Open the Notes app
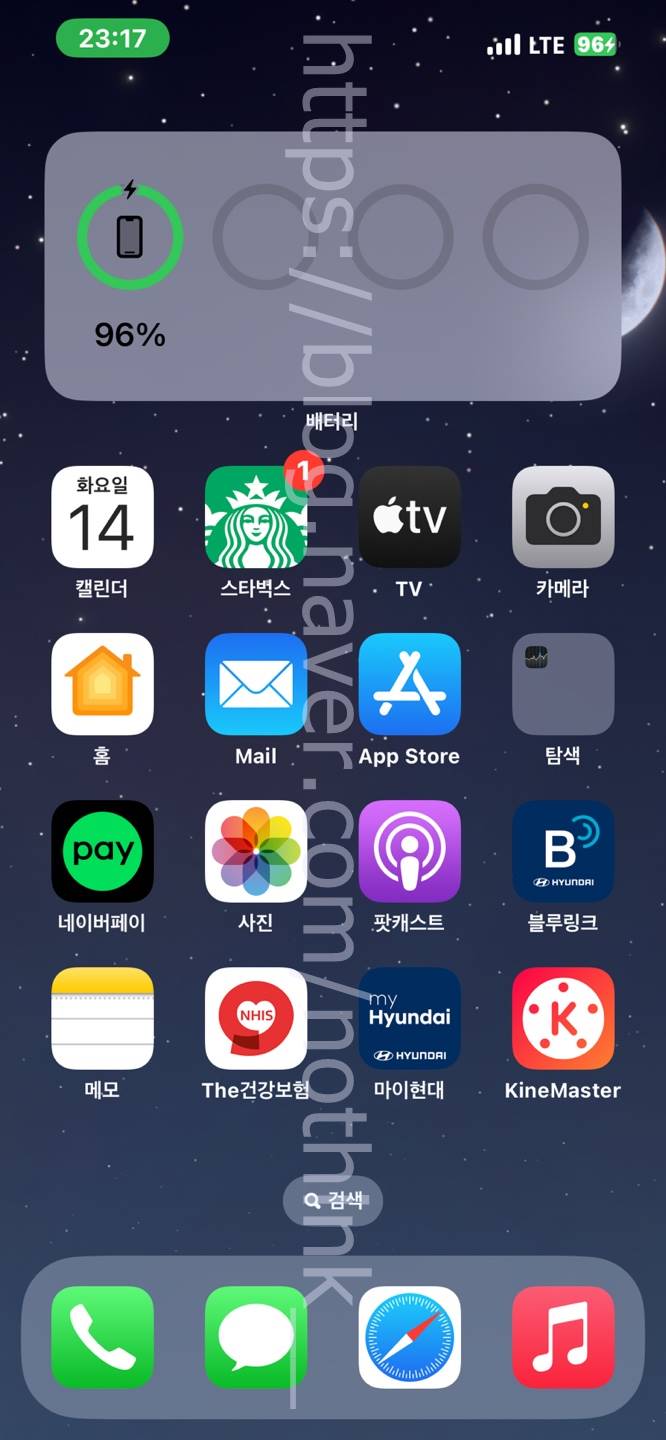 tap(102, 1018)
